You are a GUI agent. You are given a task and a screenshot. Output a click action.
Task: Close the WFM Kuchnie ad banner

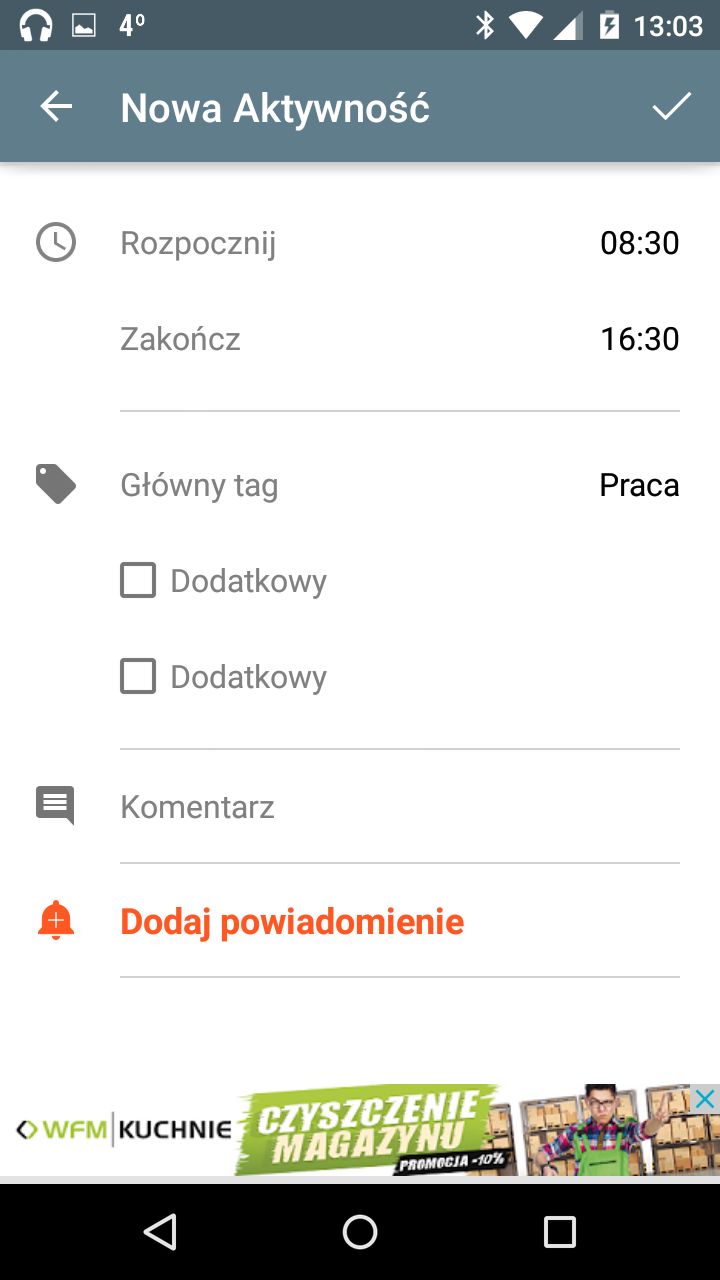704,1100
